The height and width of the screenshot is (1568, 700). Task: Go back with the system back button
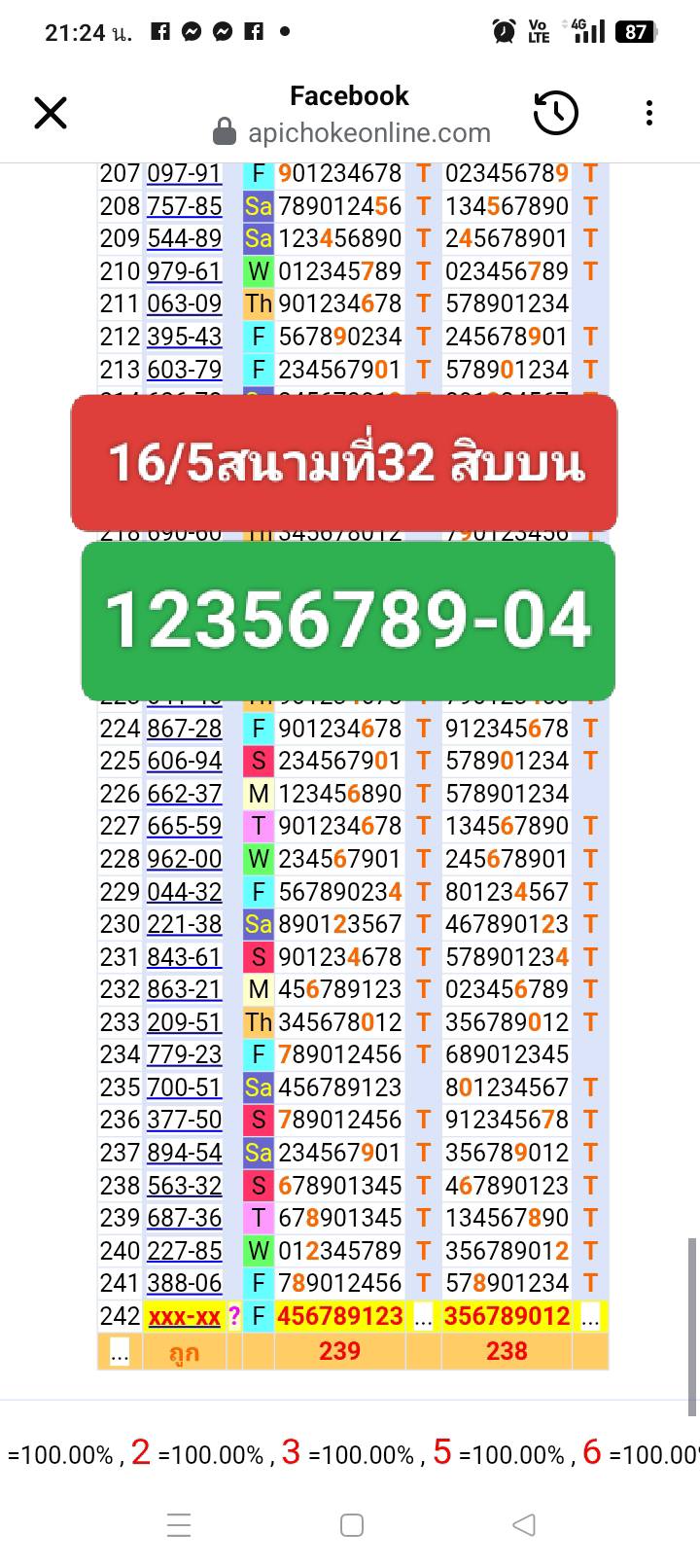pyautogui.click(x=524, y=1524)
